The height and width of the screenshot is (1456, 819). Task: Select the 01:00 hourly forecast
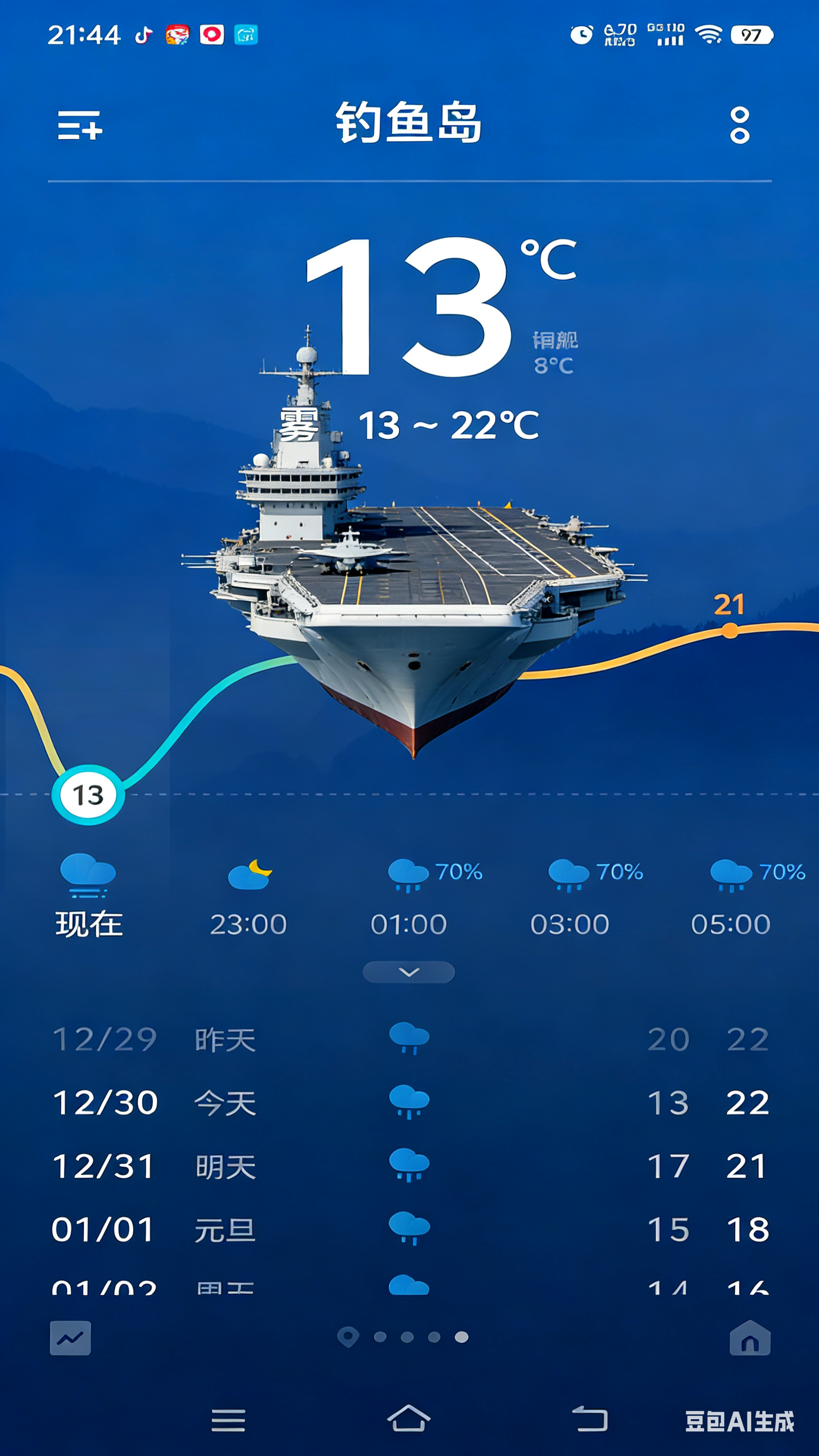(x=408, y=898)
